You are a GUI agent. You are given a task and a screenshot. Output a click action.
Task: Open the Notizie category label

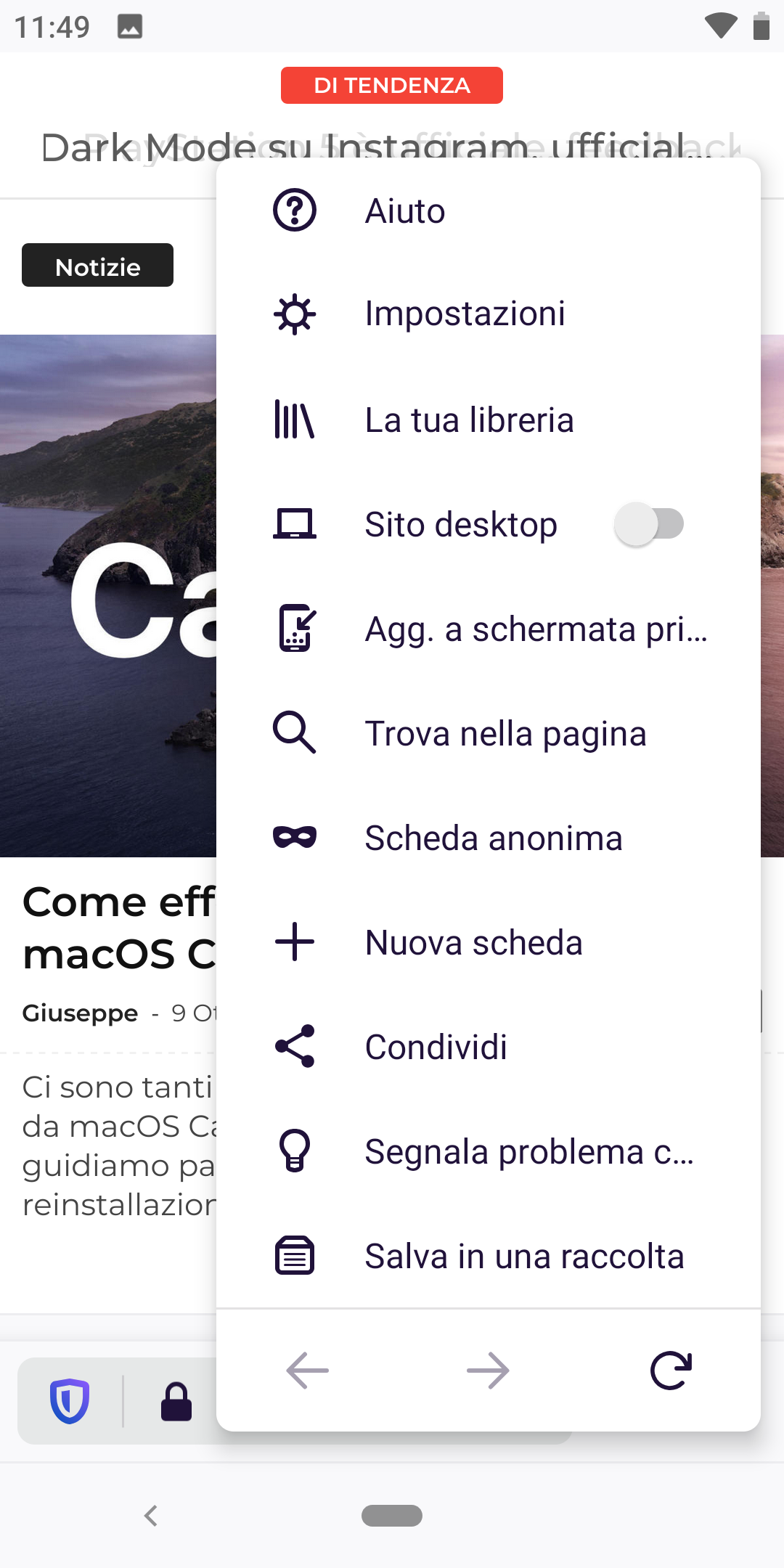[97, 266]
